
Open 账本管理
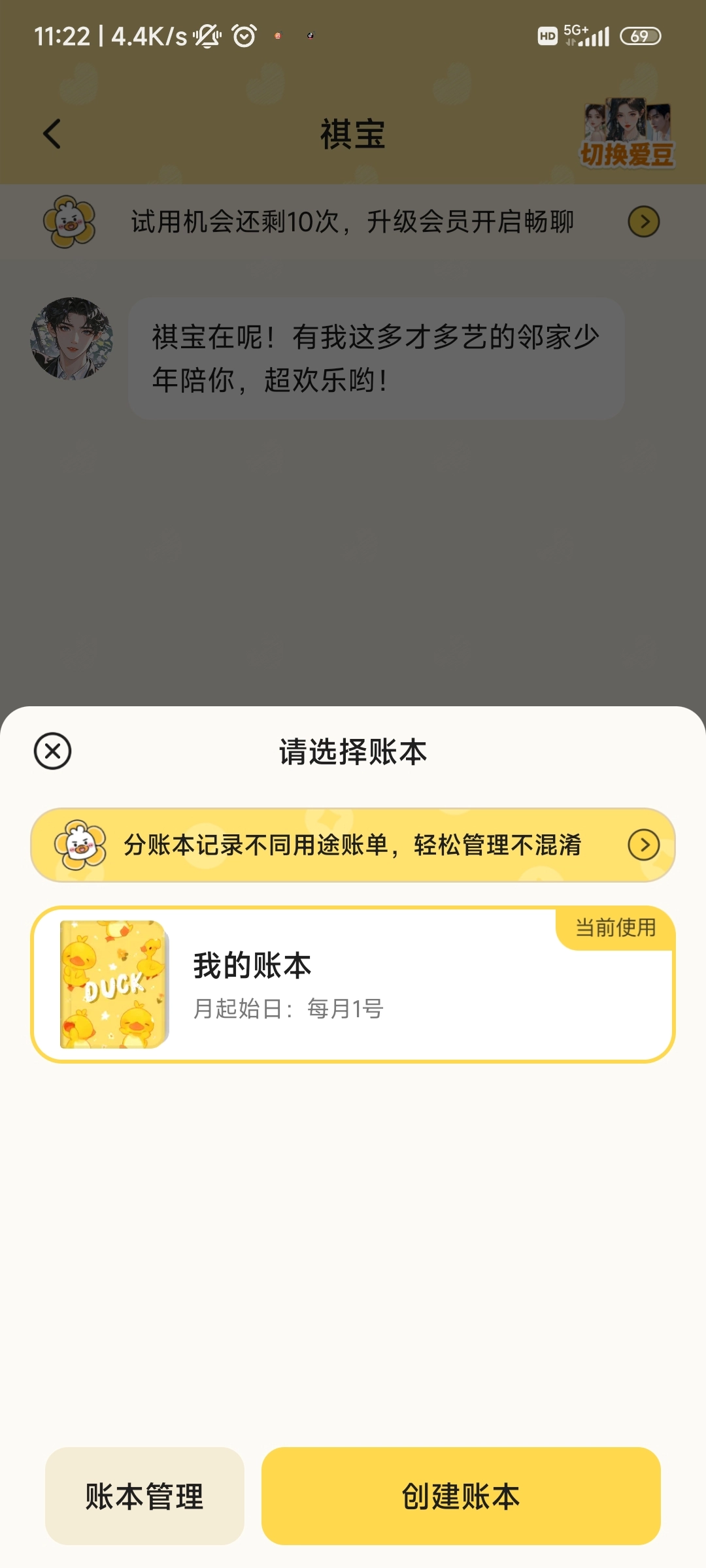click(x=144, y=1495)
